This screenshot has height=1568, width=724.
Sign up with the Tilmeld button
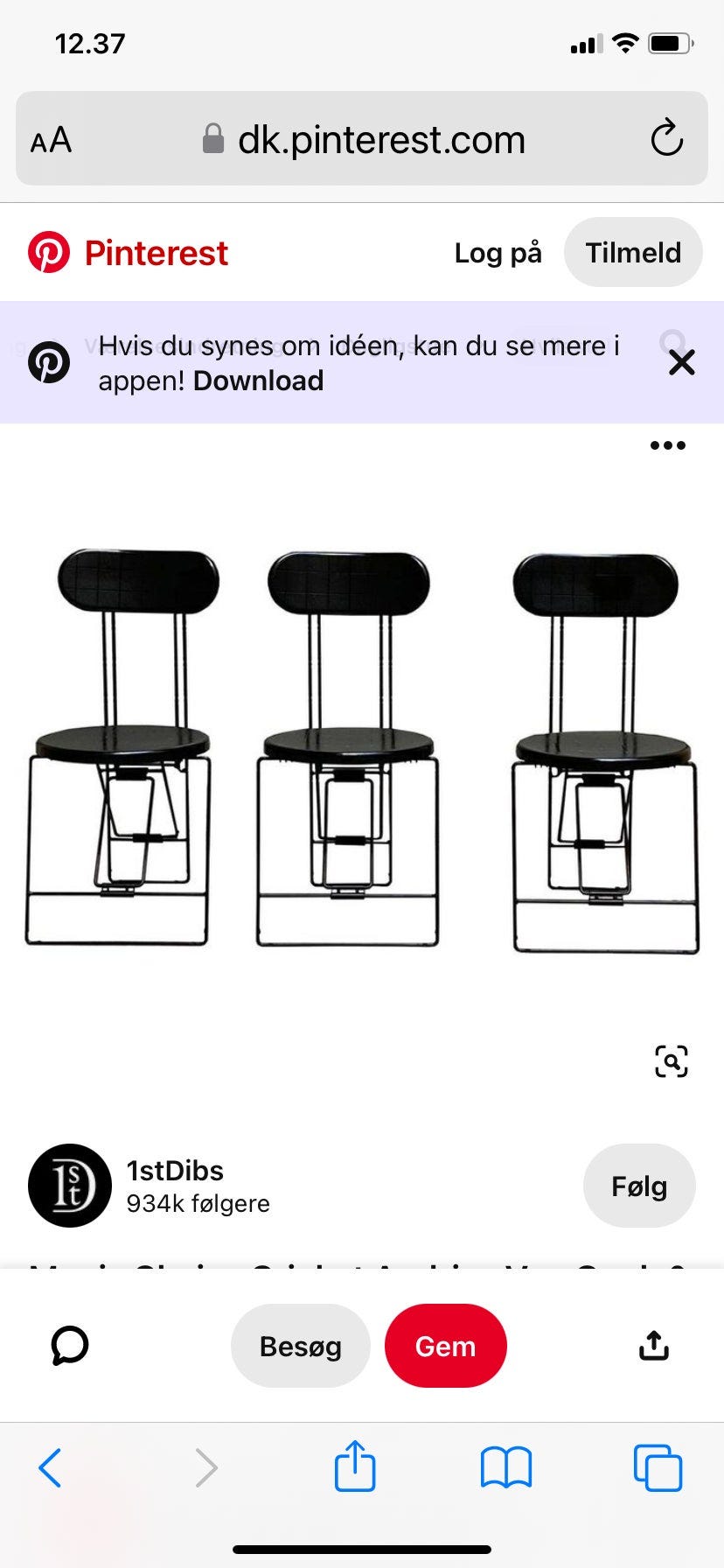click(x=633, y=253)
